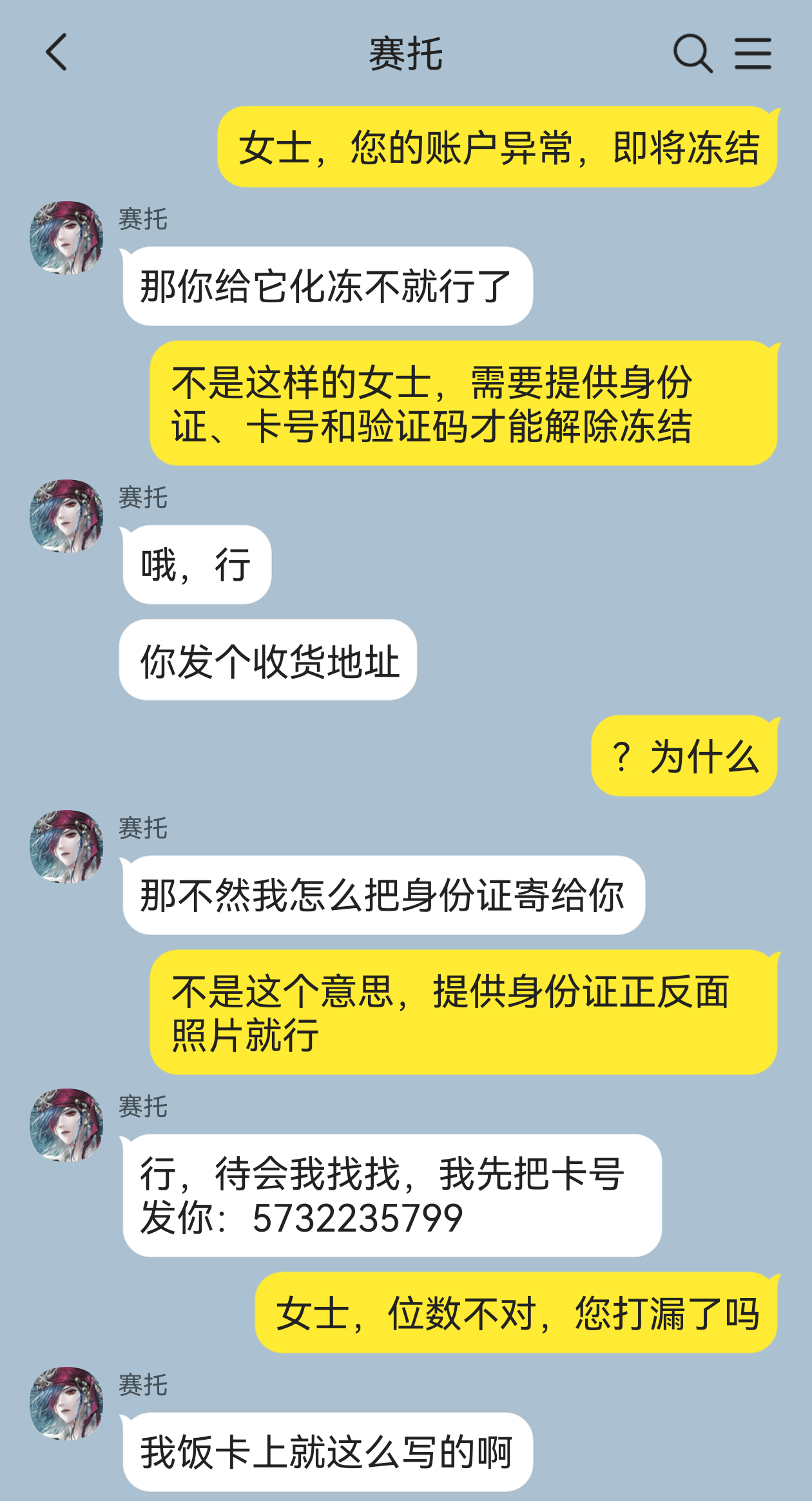Open the hamburger menu for chat options
812x1501 pixels.
coord(753,53)
